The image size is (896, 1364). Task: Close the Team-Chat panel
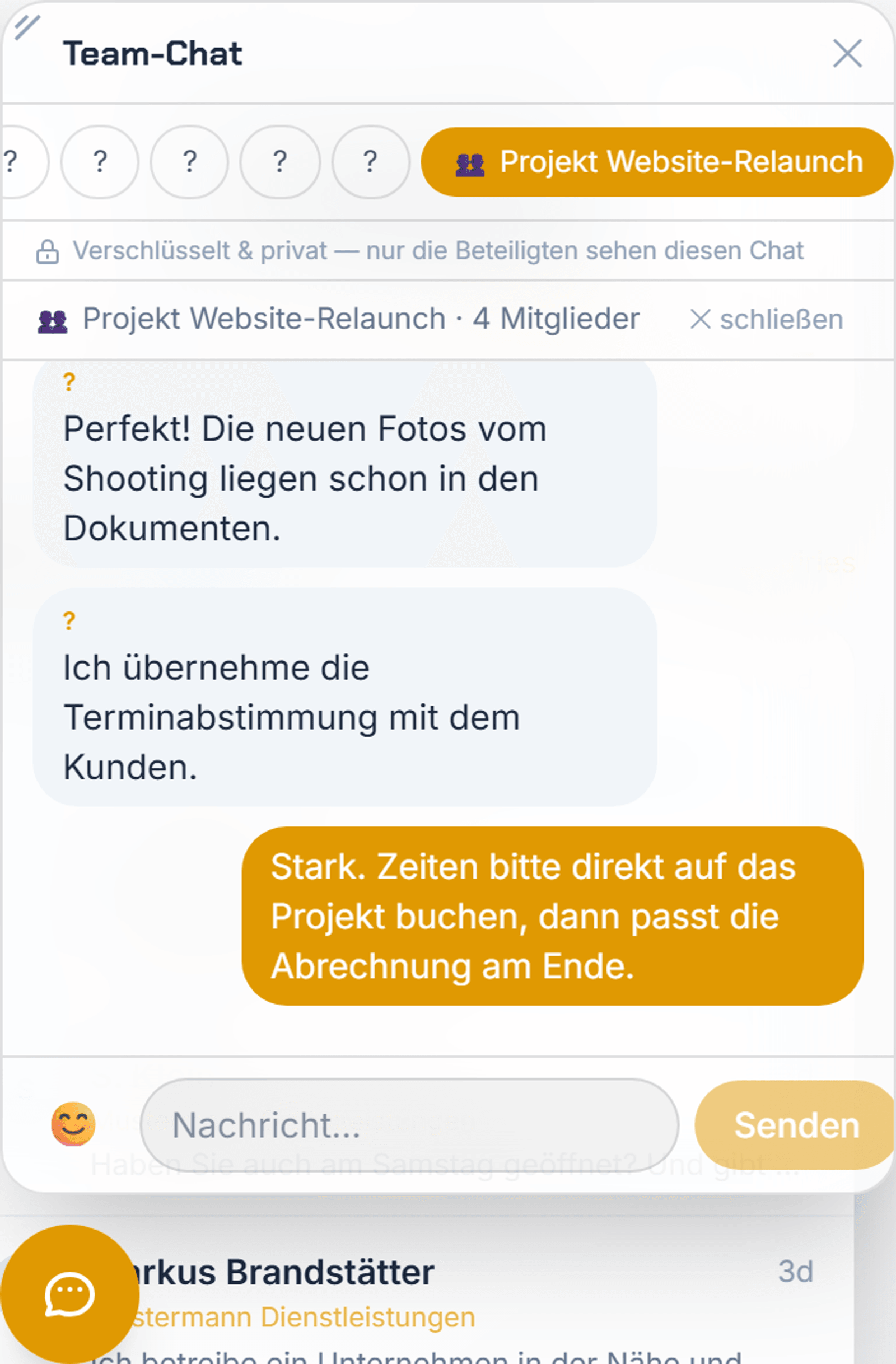coord(847,53)
